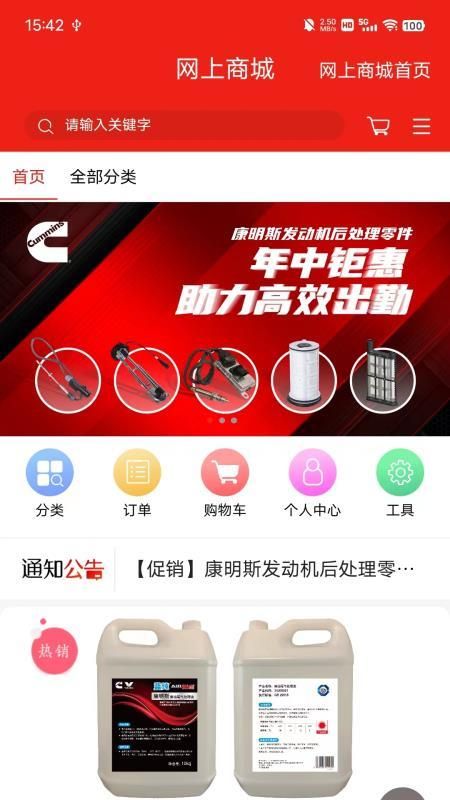Tap the 请输入关键字 search field
This screenshot has width=450, height=800.
point(184,126)
